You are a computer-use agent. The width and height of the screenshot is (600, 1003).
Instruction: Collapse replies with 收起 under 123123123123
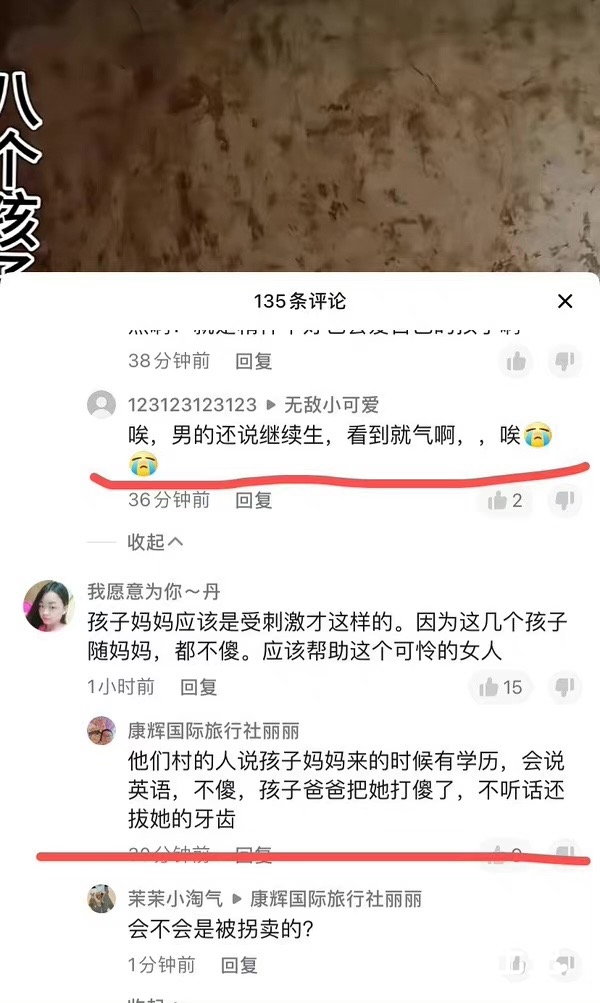[x=155, y=542]
